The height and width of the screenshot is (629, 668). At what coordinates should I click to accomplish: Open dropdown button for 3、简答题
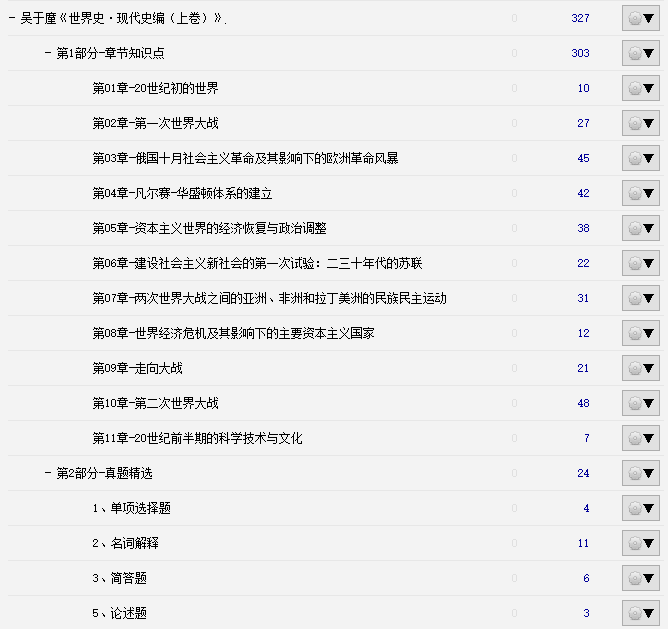(x=640, y=578)
